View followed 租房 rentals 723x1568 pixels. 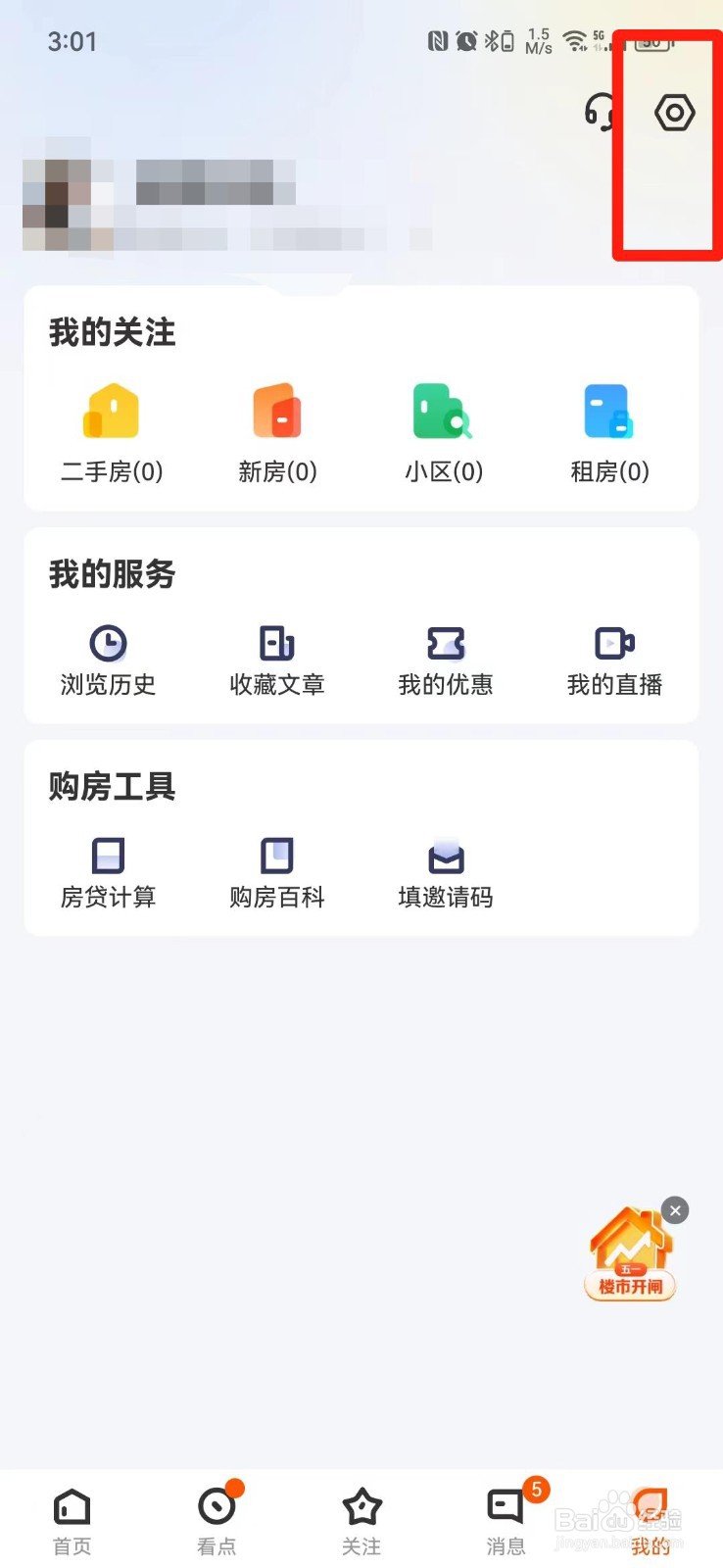coord(609,433)
